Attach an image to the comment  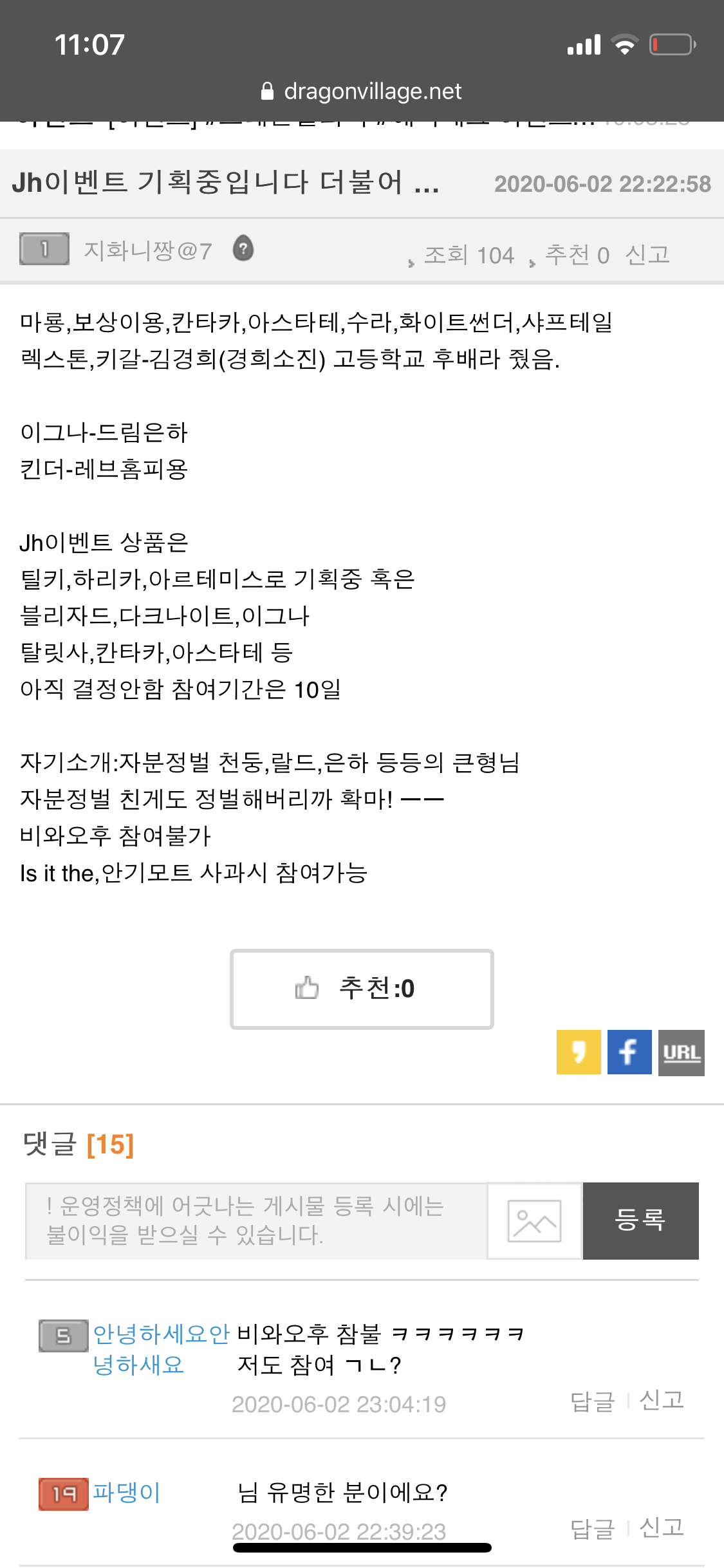click(x=534, y=1220)
